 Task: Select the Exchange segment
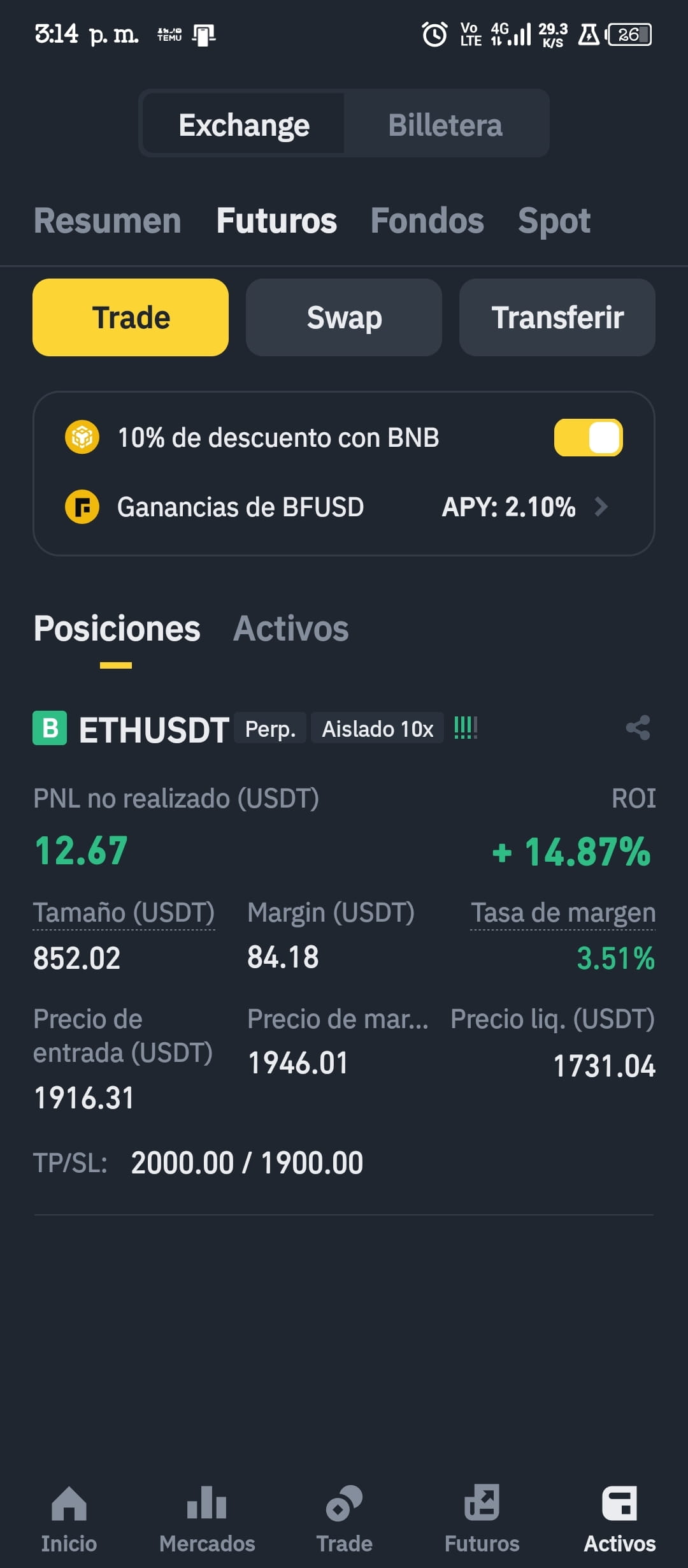click(244, 124)
